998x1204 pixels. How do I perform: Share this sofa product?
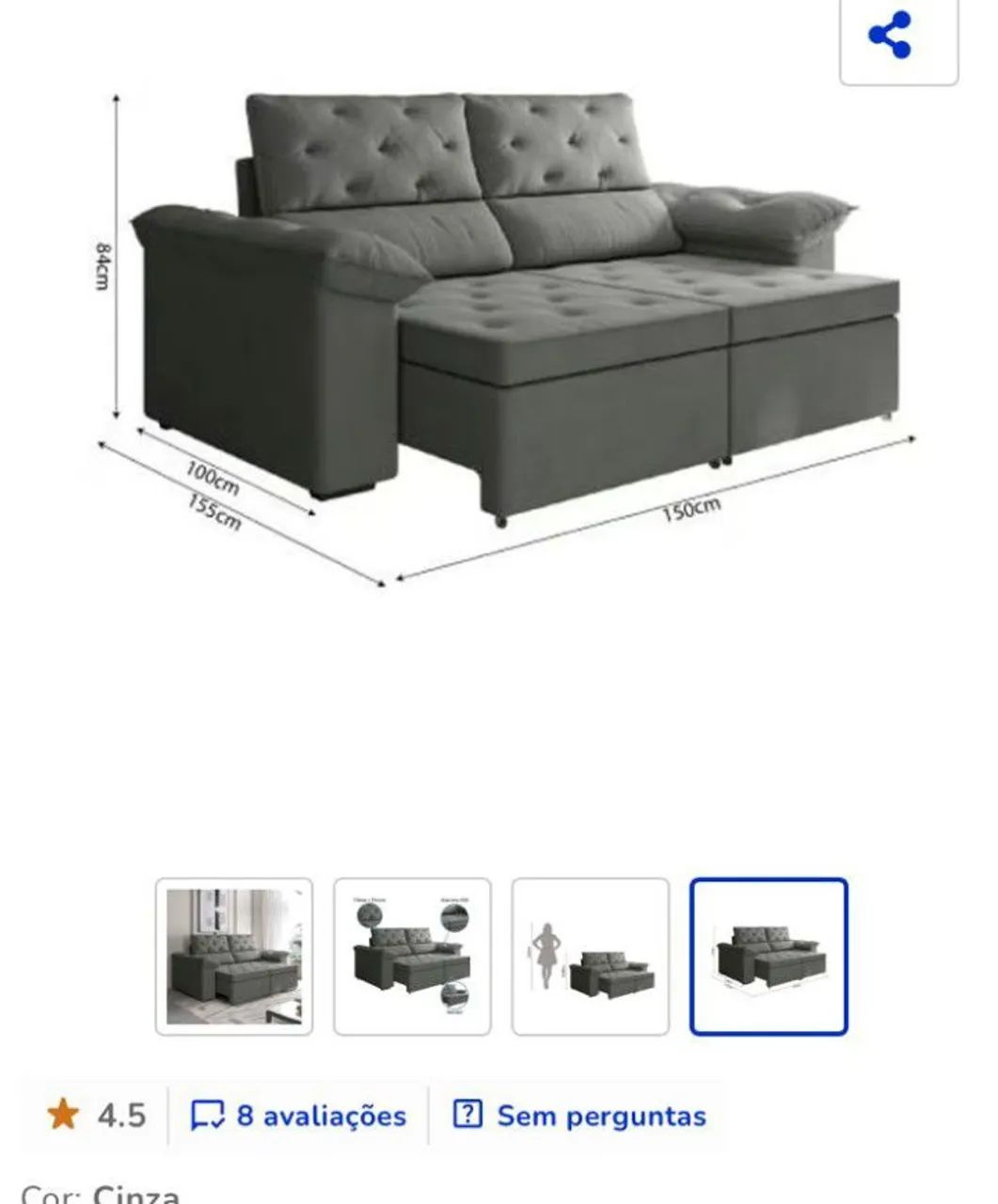pyautogui.click(x=897, y=37)
